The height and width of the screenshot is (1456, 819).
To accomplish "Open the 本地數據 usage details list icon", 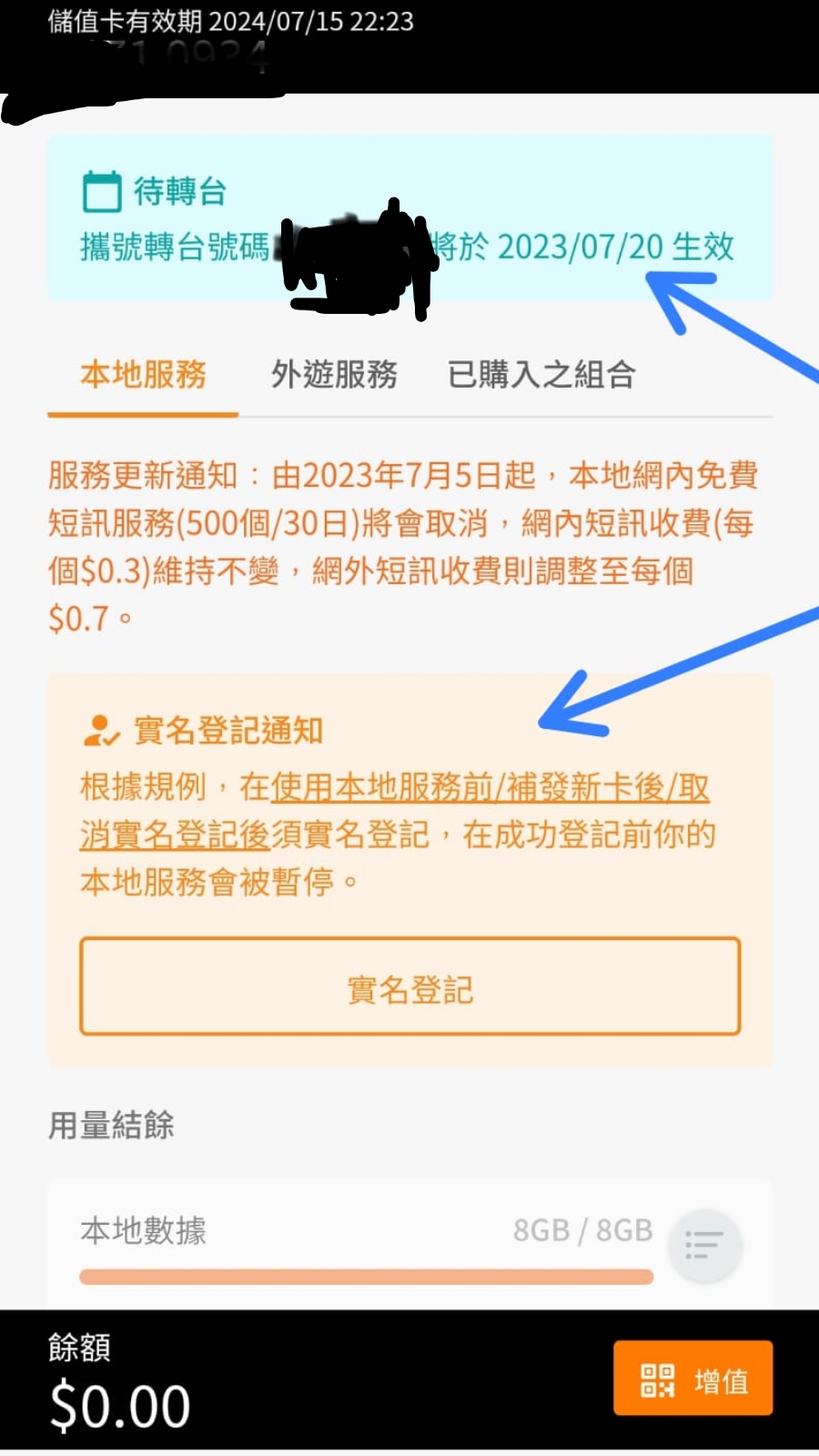I will 704,1245.
